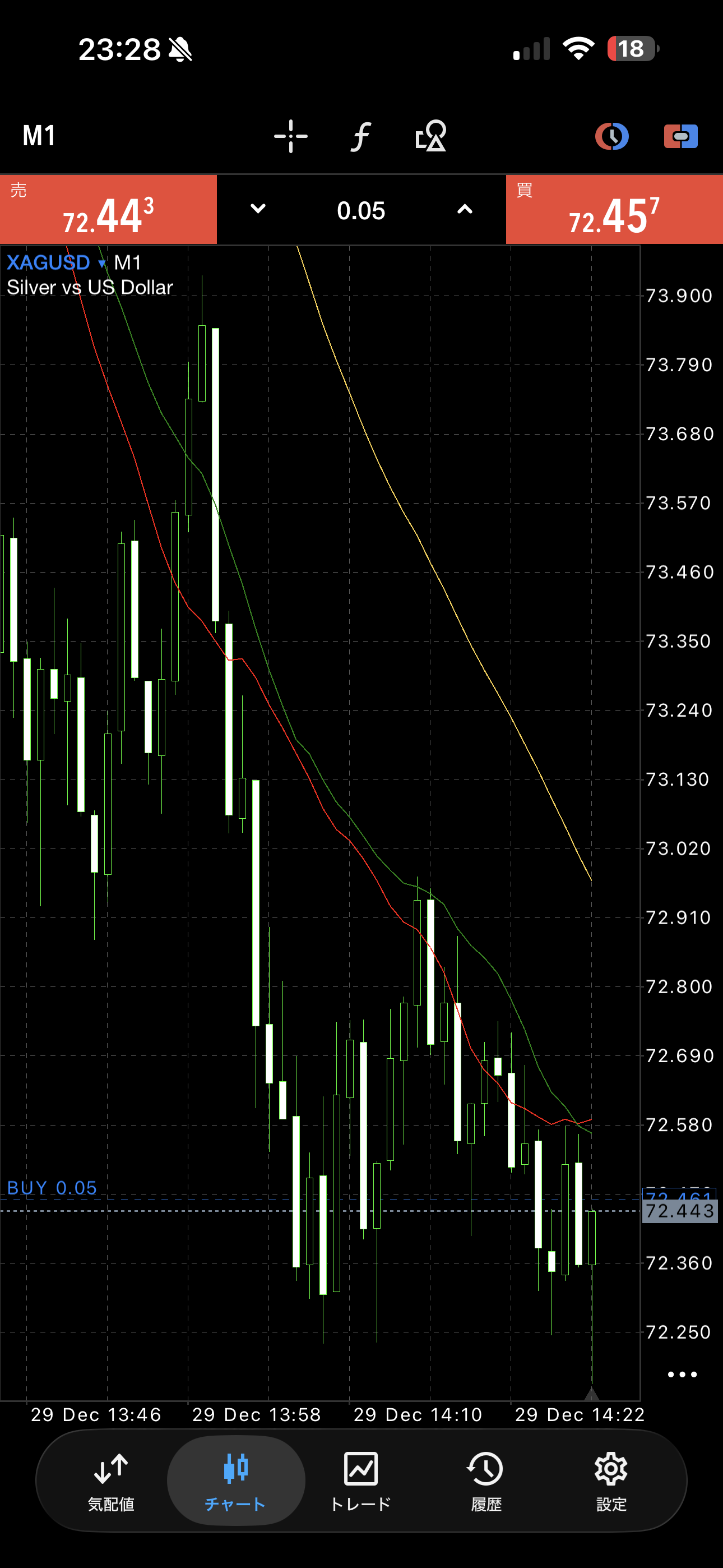Viewport: 723px width, 1568px height.
Task: Buy silver at 72.457
Action: click(x=614, y=210)
